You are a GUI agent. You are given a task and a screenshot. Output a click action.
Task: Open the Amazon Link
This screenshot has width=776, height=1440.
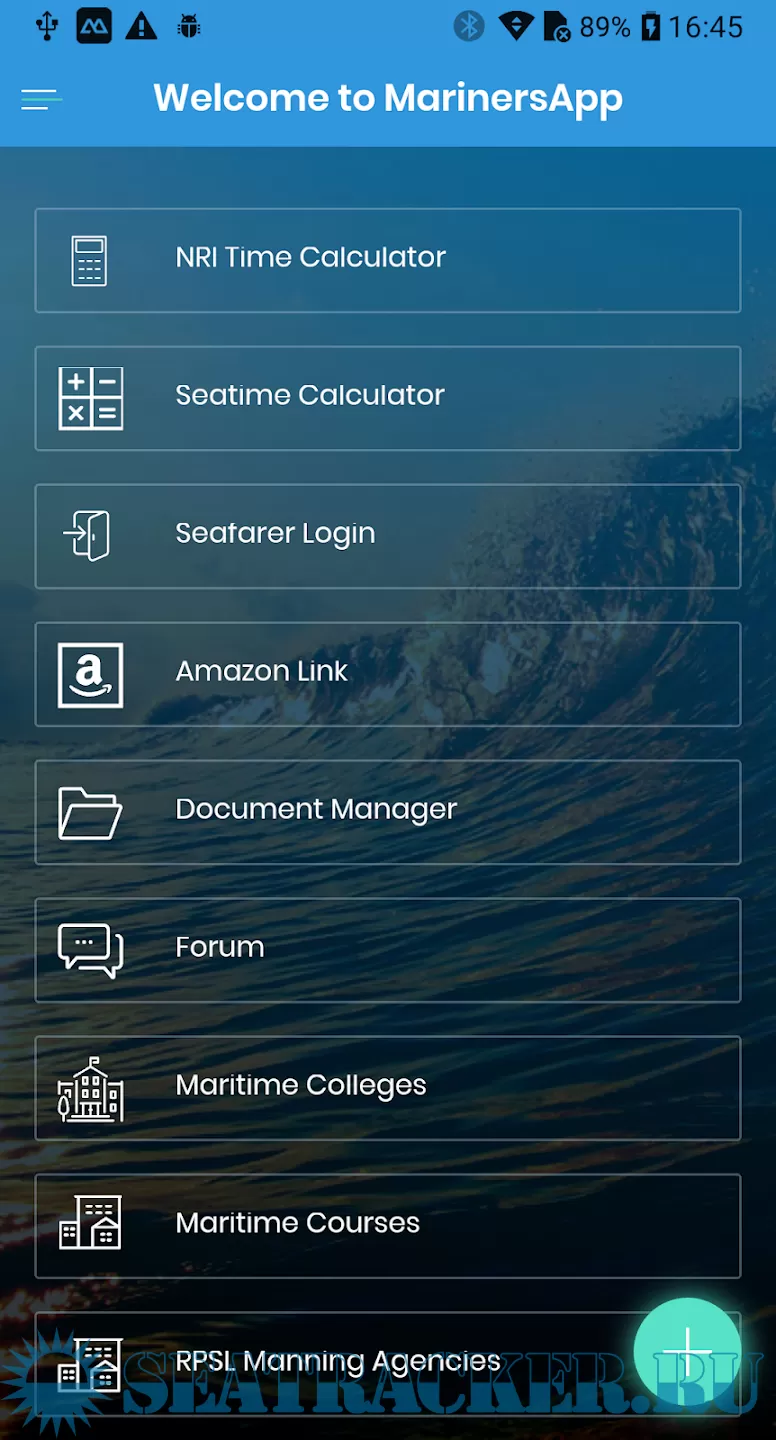pos(388,674)
